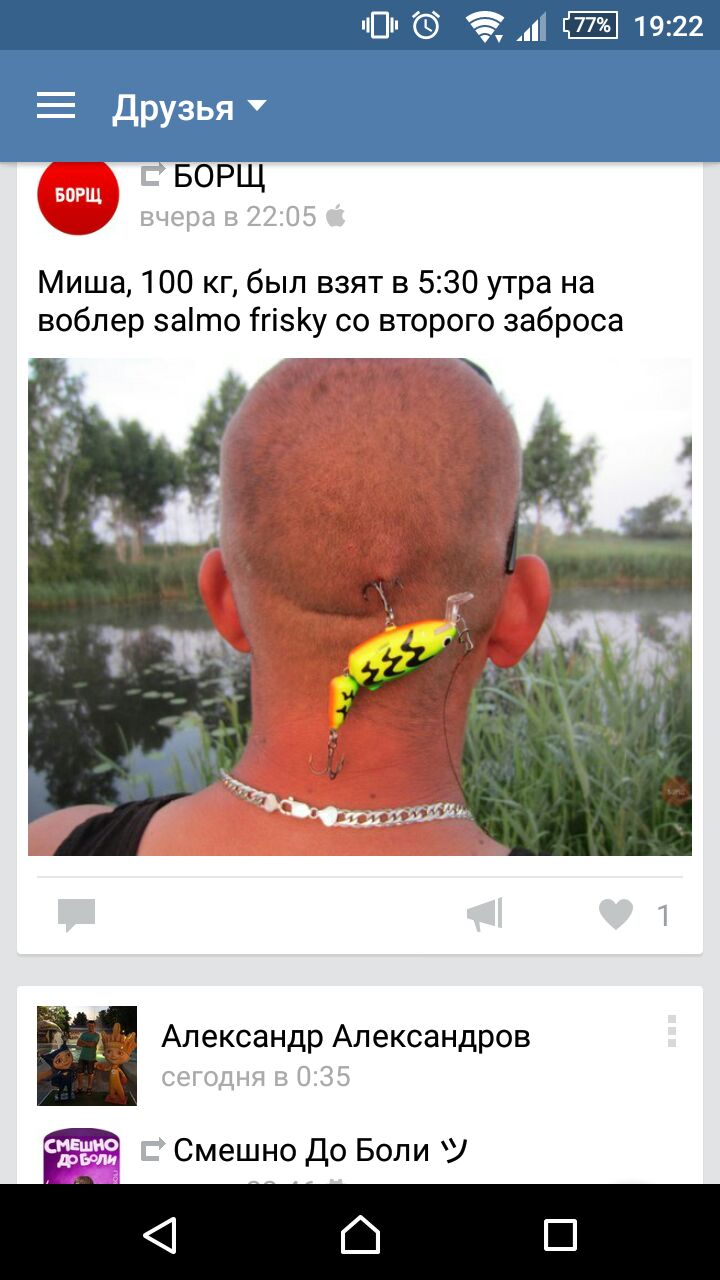Repost the БОРЩ post via megaphone icon
Viewport: 720px width, 1280px height.
485,914
